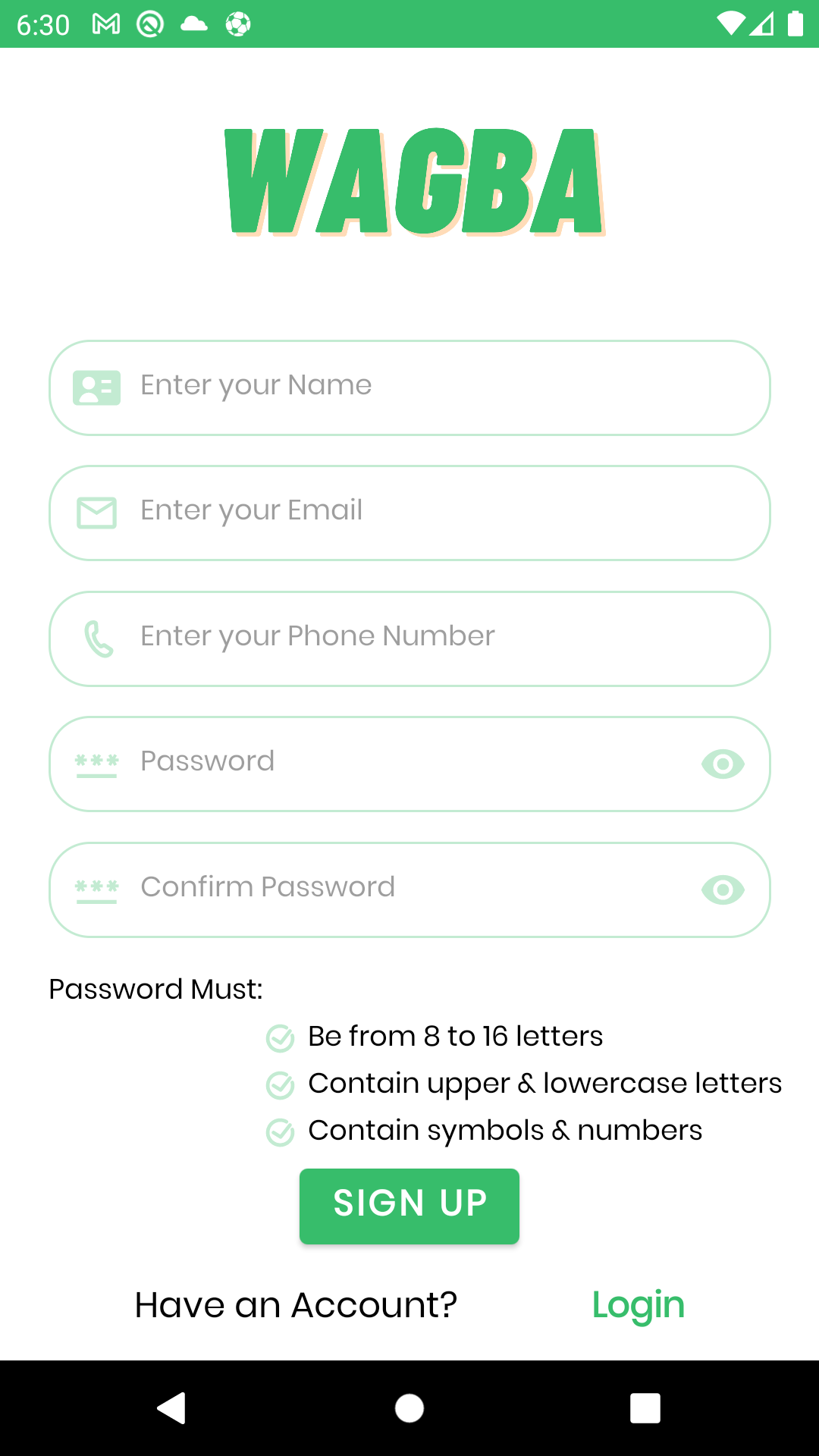This screenshot has width=819, height=1456.
Task: Click the person icon in the Name field
Action: click(x=96, y=388)
